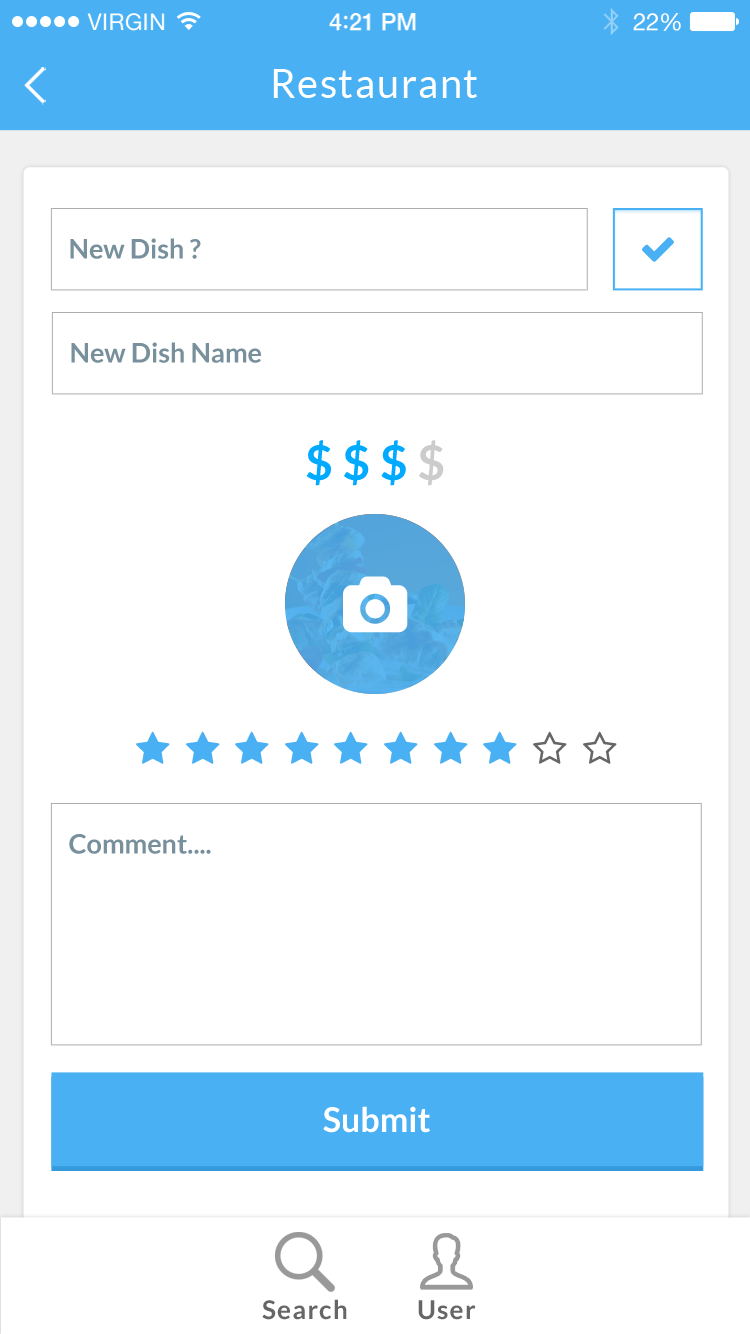Select the first dollar sign price level
The height and width of the screenshot is (1334, 750).
click(x=318, y=463)
